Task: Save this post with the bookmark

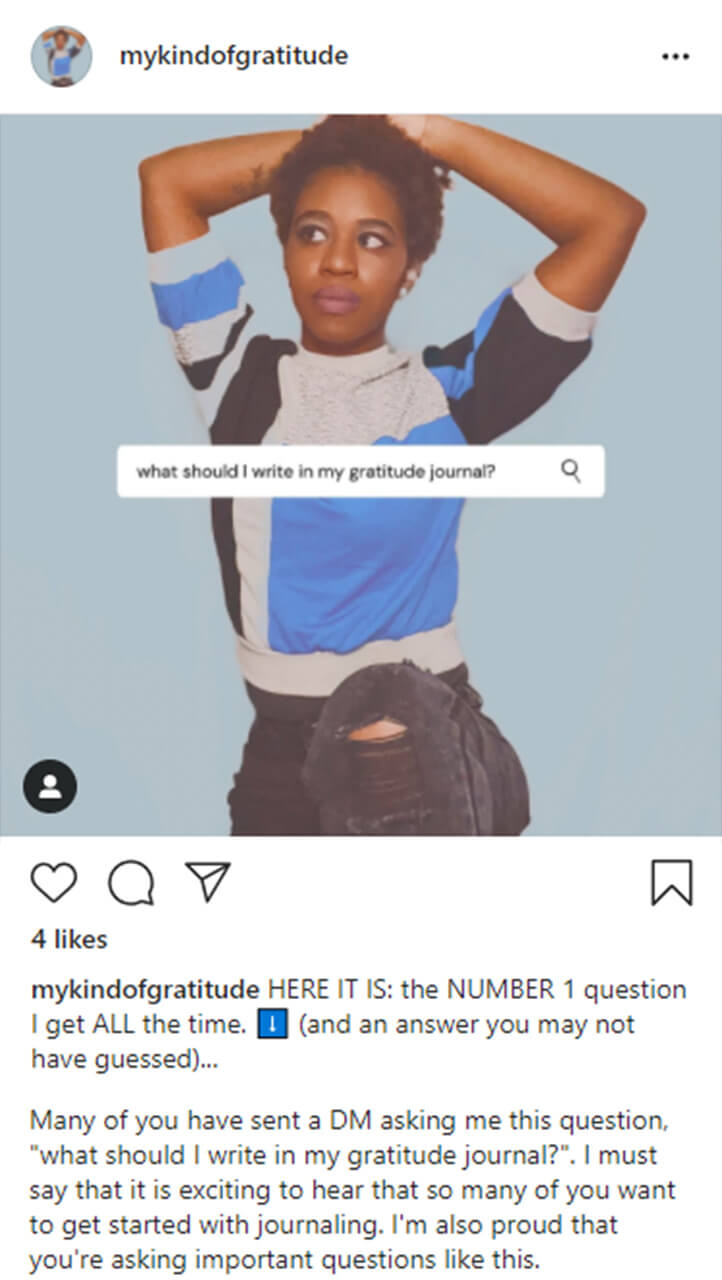Action: 672,883
